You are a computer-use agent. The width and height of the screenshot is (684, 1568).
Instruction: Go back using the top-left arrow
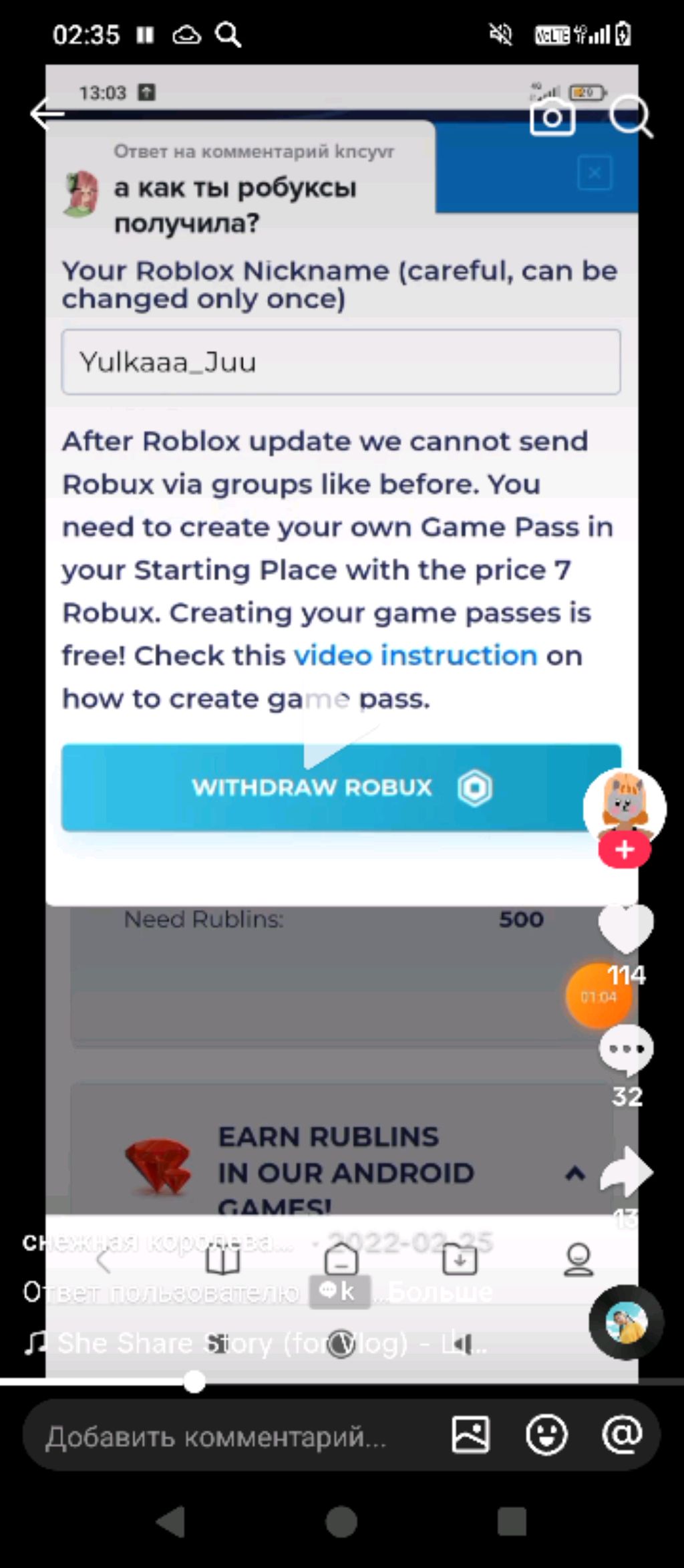tap(47, 113)
